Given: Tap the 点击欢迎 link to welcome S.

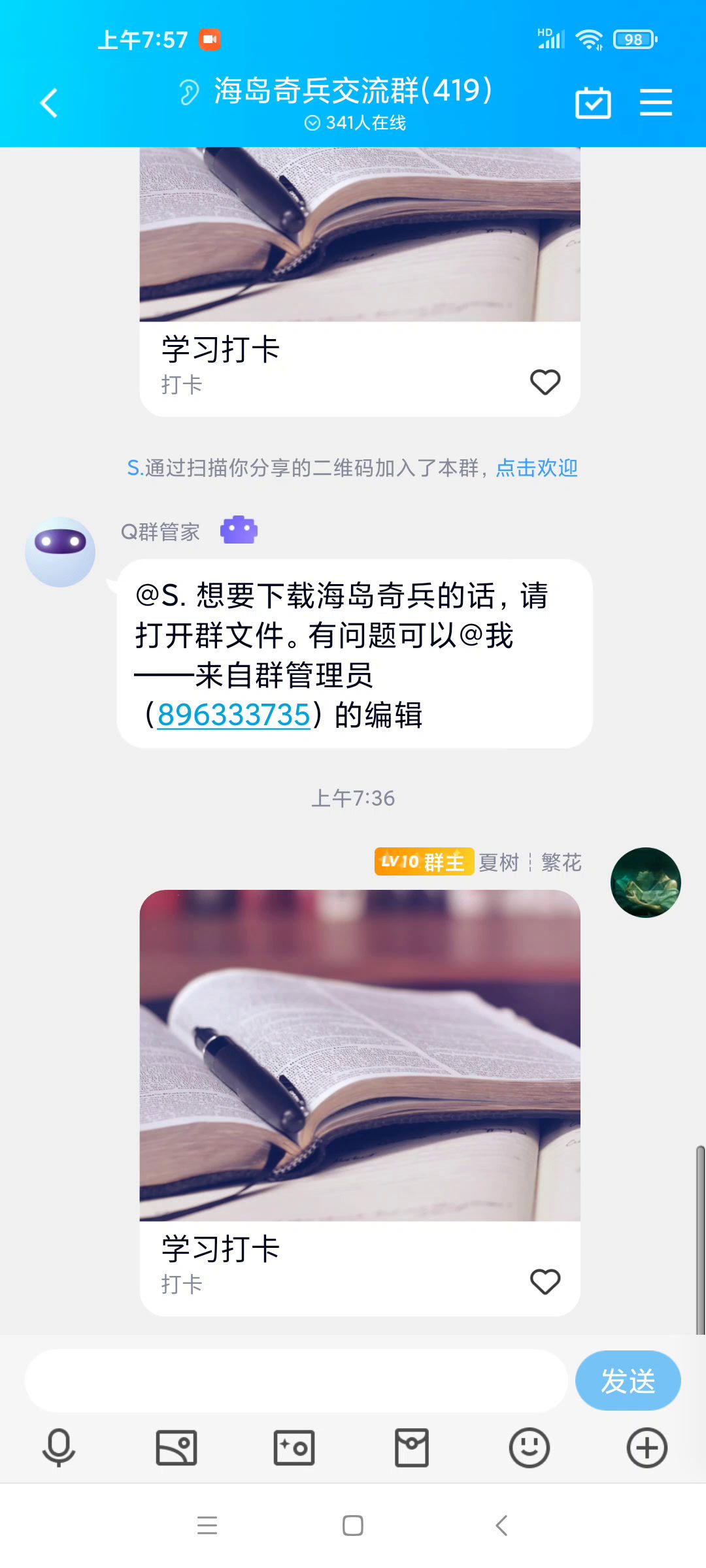Looking at the screenshot, I should tap(537, 468).
